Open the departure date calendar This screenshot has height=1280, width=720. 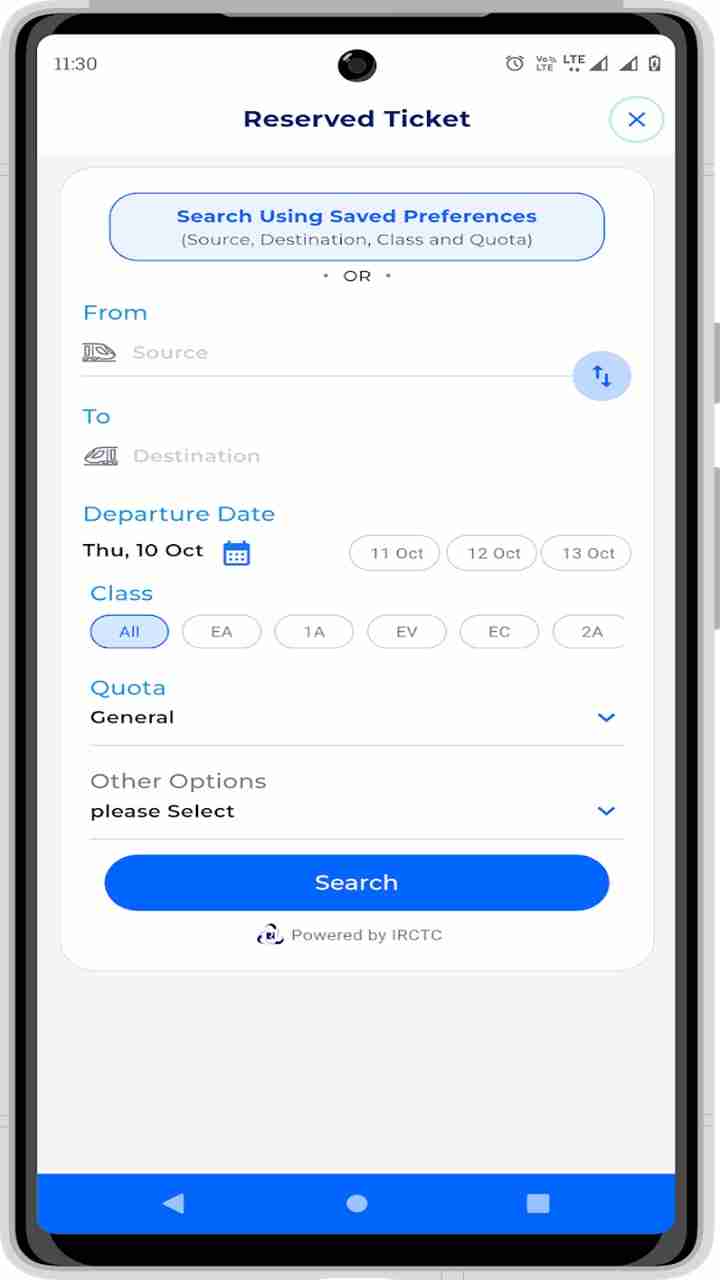237,553
